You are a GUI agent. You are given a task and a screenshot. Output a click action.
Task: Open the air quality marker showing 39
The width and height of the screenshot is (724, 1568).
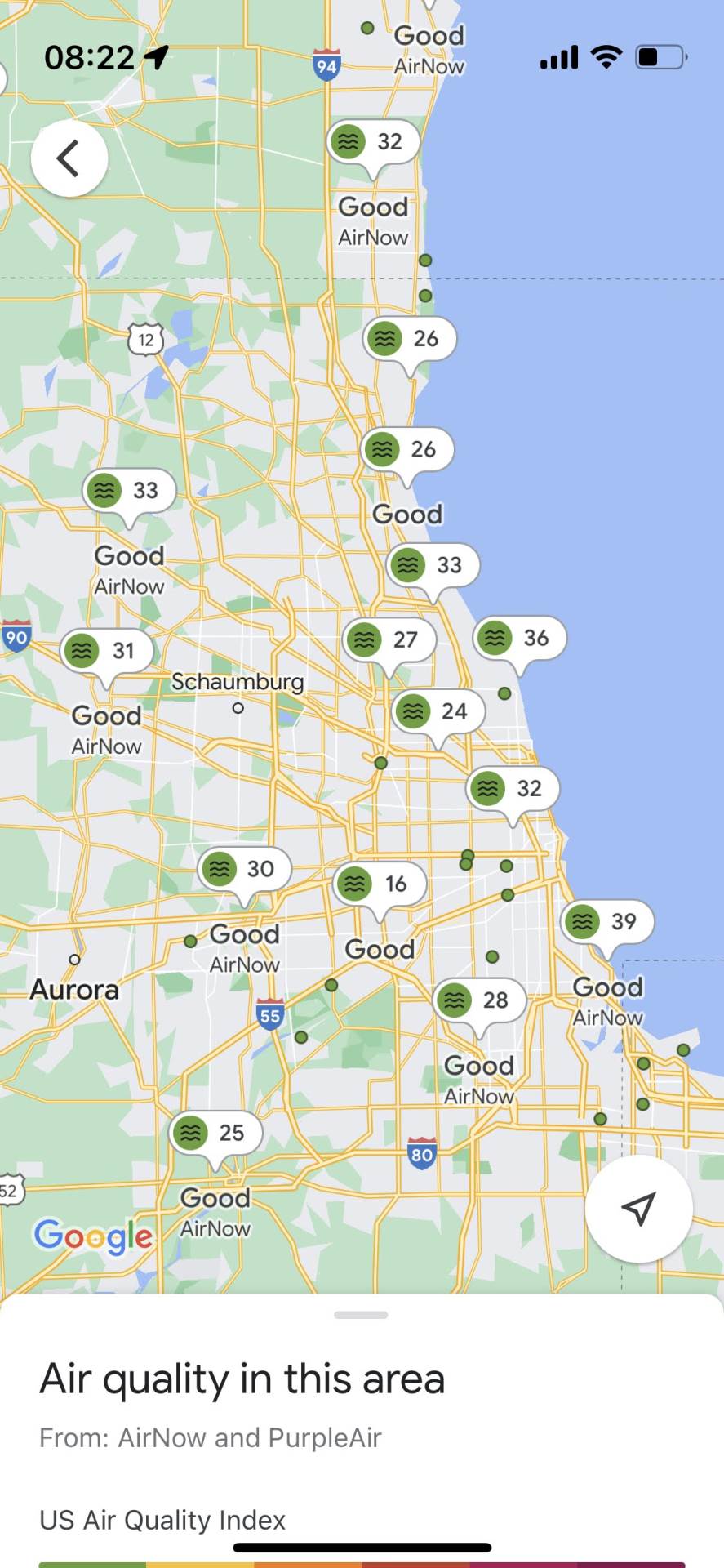coord(607,922)
